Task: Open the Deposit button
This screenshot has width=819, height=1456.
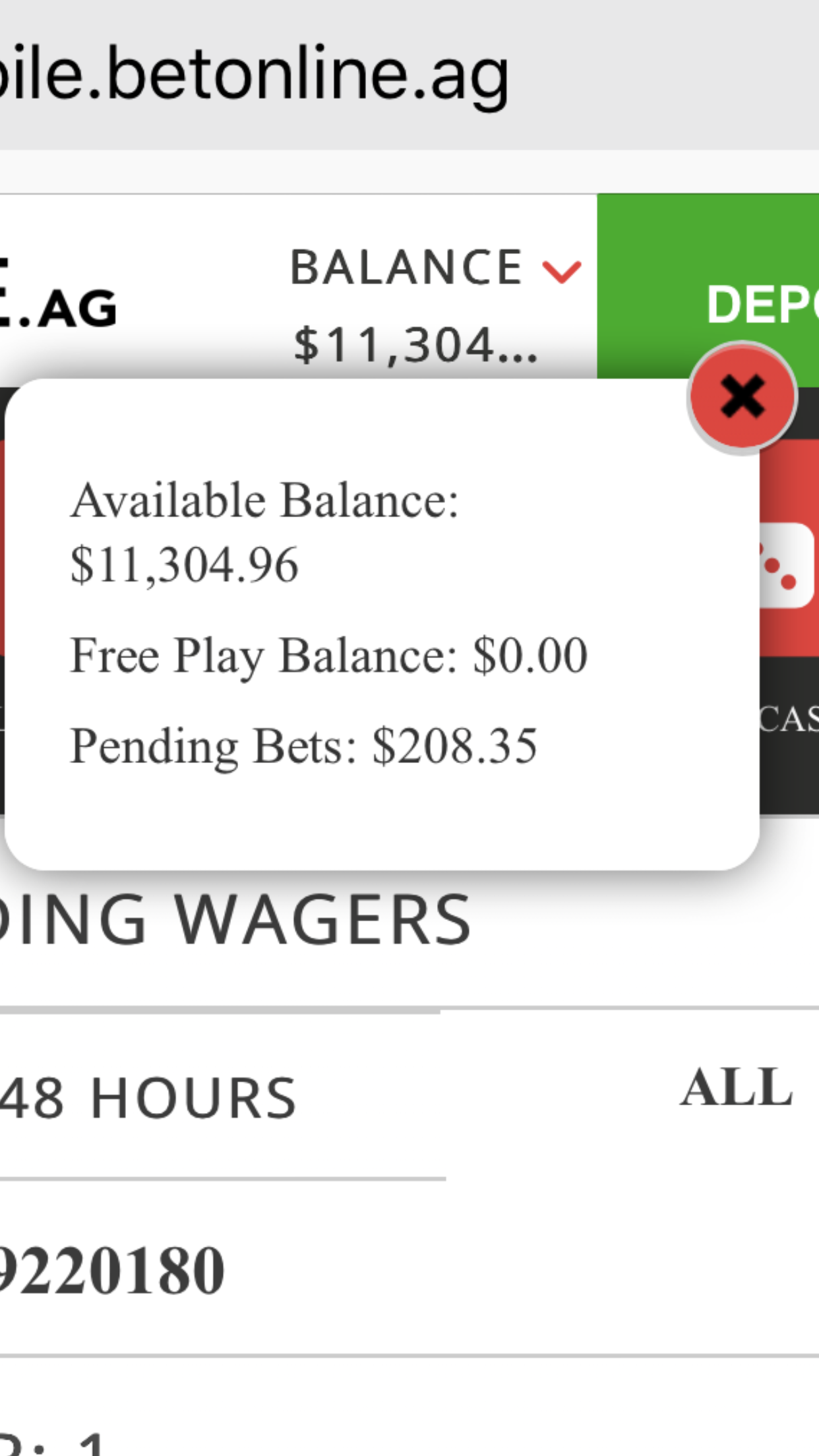Action: (x=708, y=287)
